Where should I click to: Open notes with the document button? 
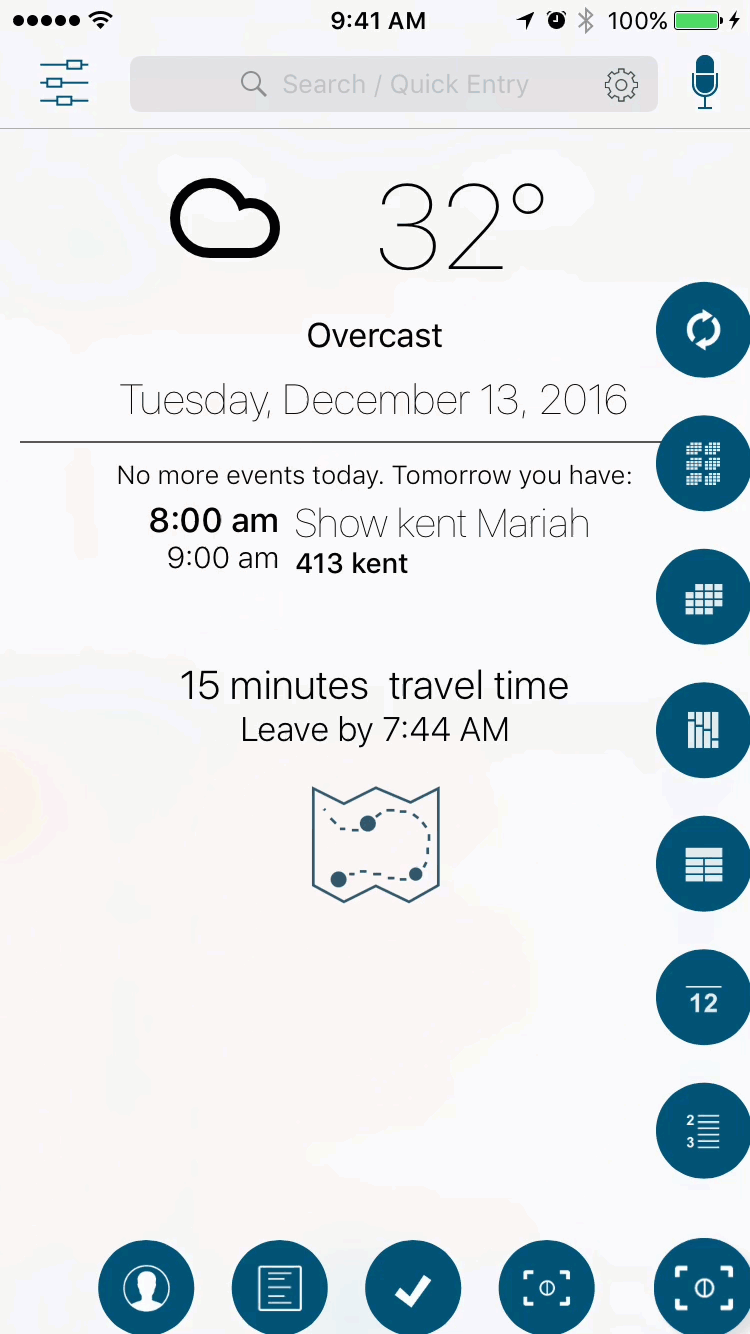280,1288
